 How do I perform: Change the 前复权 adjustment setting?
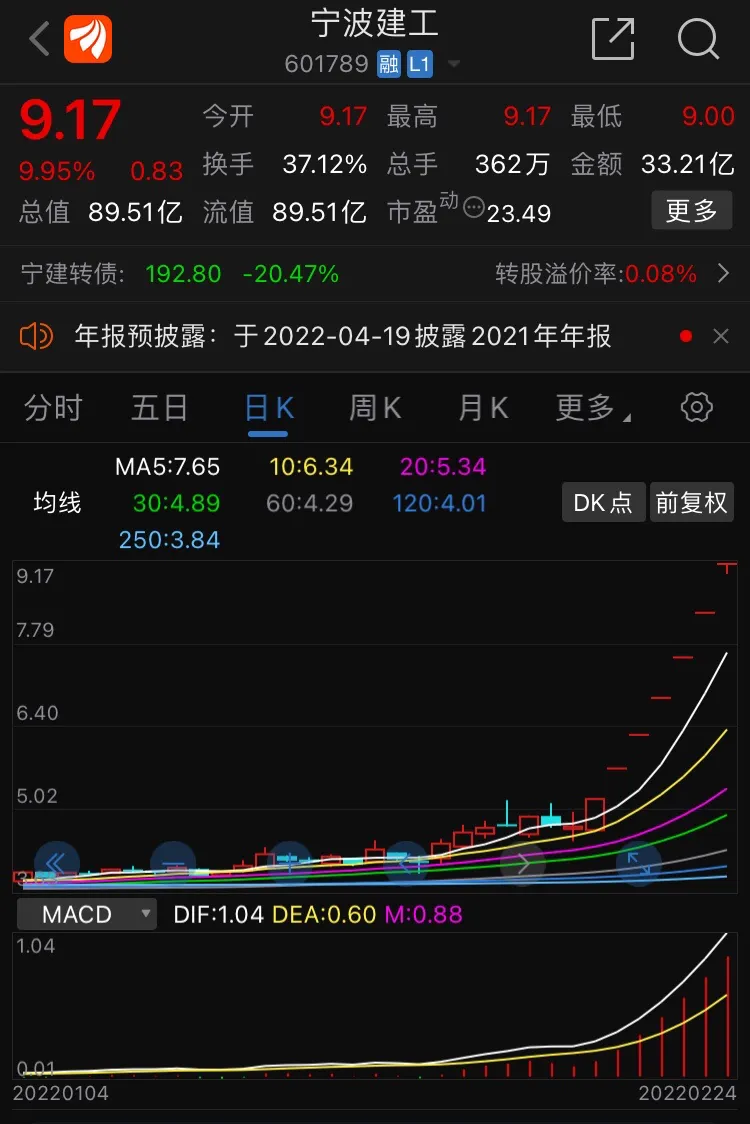coord(691,502)
